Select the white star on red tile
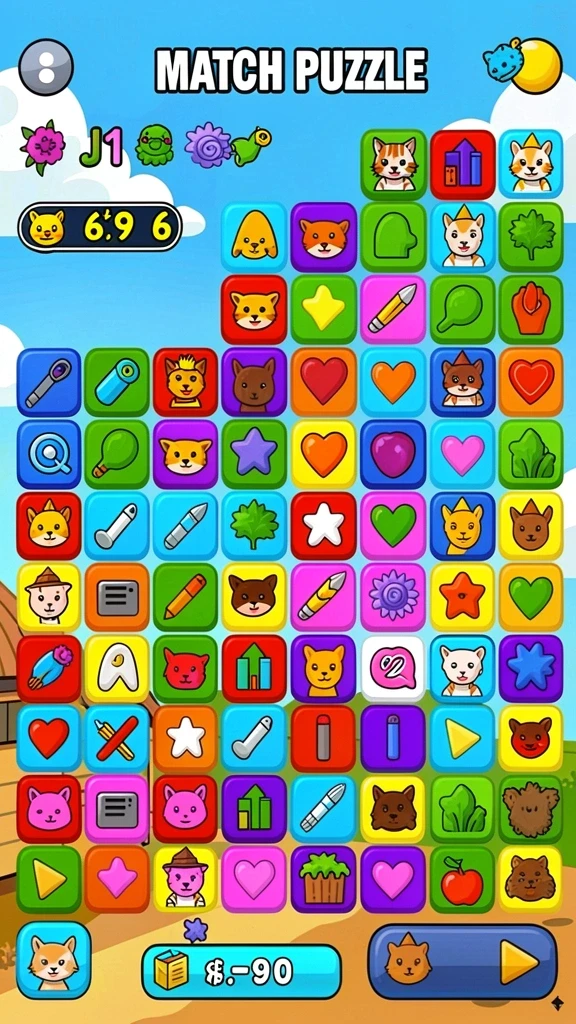Screen dimensions: 576x1024 (324, 526)
